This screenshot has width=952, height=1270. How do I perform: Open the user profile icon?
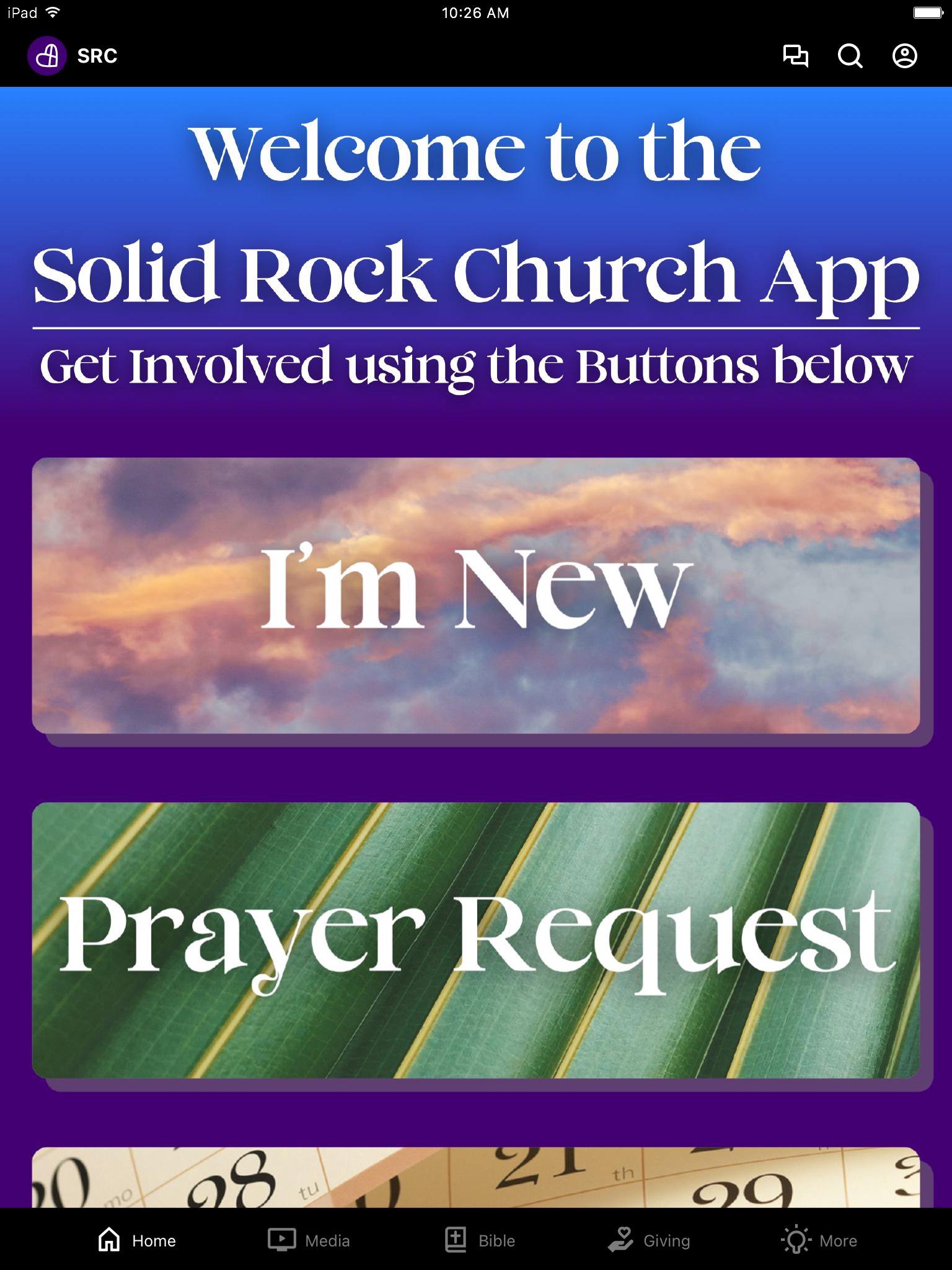904,56
